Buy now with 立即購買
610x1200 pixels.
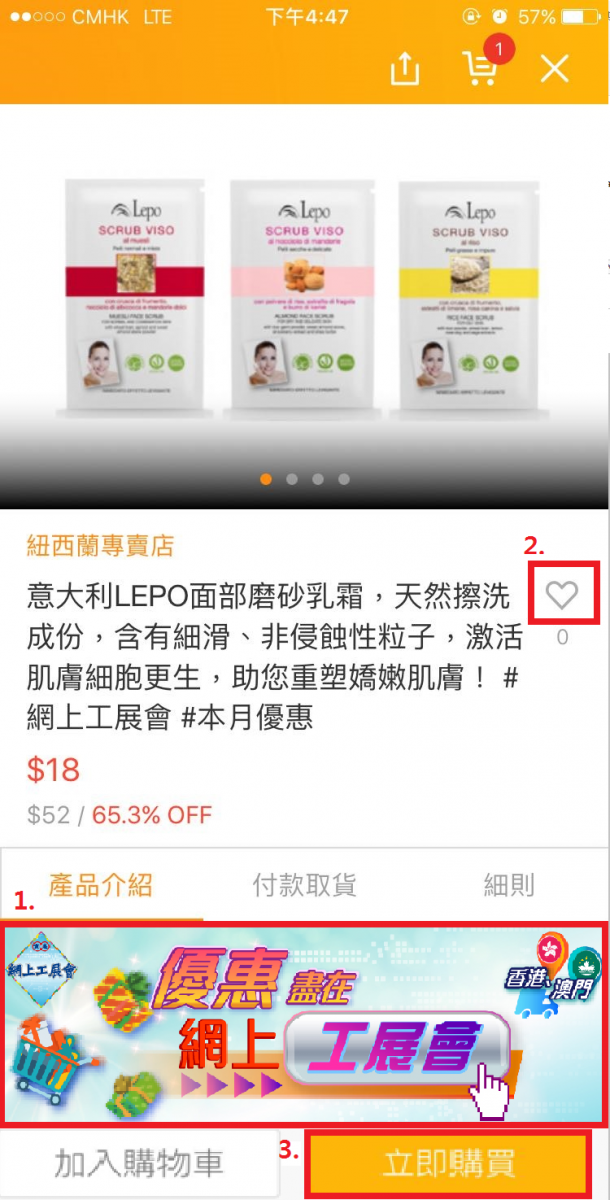coord(449,1164)
